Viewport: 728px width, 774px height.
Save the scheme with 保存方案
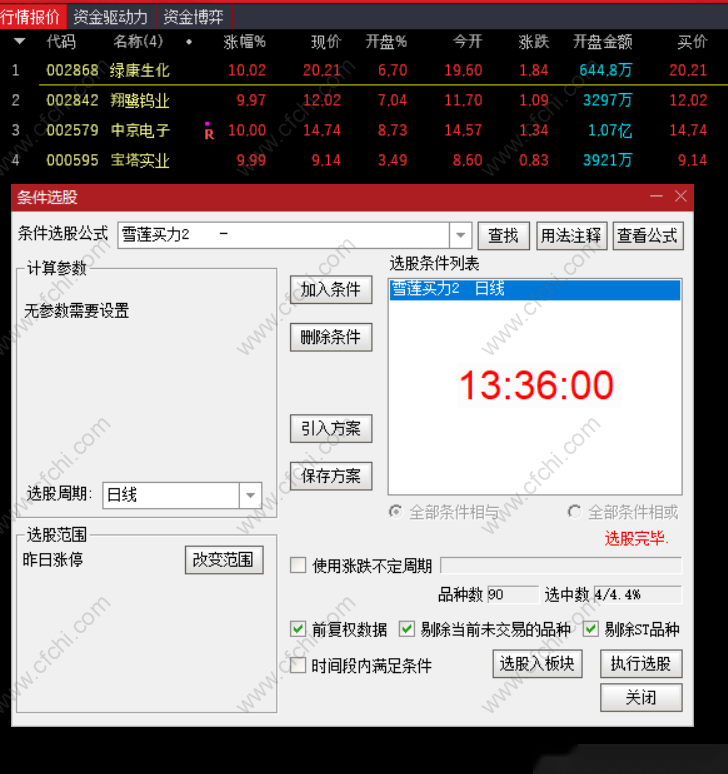[x=331, y=476]
